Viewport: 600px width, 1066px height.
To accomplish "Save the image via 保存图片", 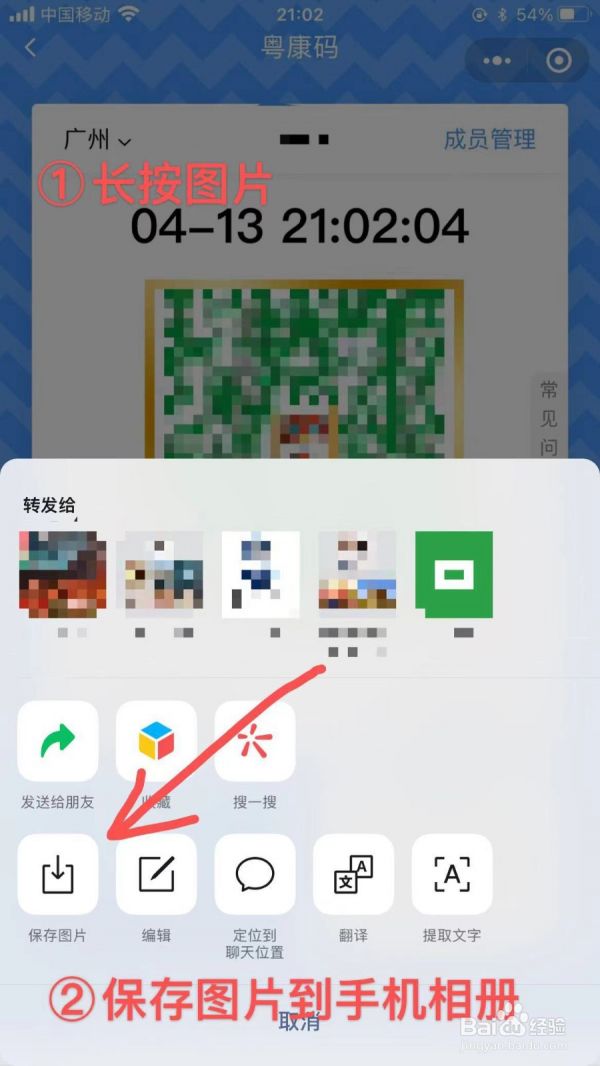I will pyautogui.click(x=58, y=875).
